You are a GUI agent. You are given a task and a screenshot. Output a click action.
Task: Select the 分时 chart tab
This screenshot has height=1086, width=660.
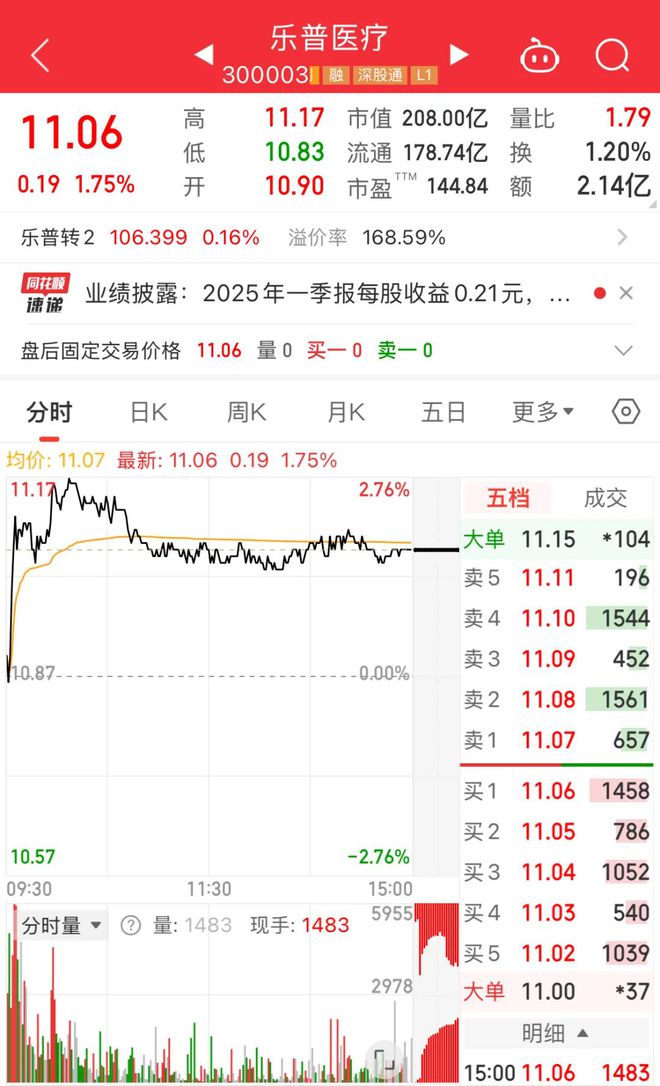coord(48,412)
